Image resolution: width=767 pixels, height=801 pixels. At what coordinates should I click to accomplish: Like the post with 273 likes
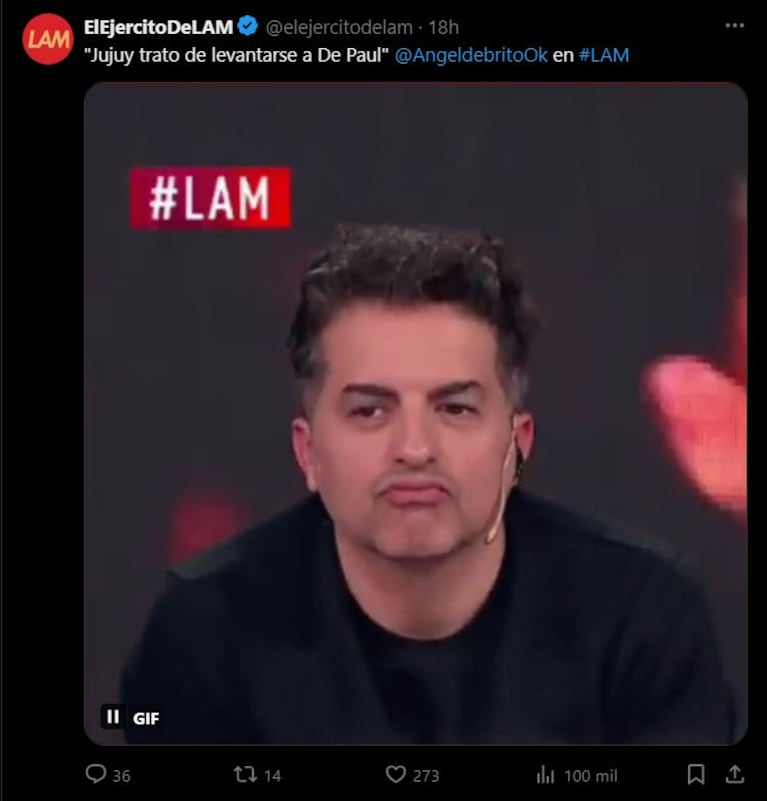(397, 774)
